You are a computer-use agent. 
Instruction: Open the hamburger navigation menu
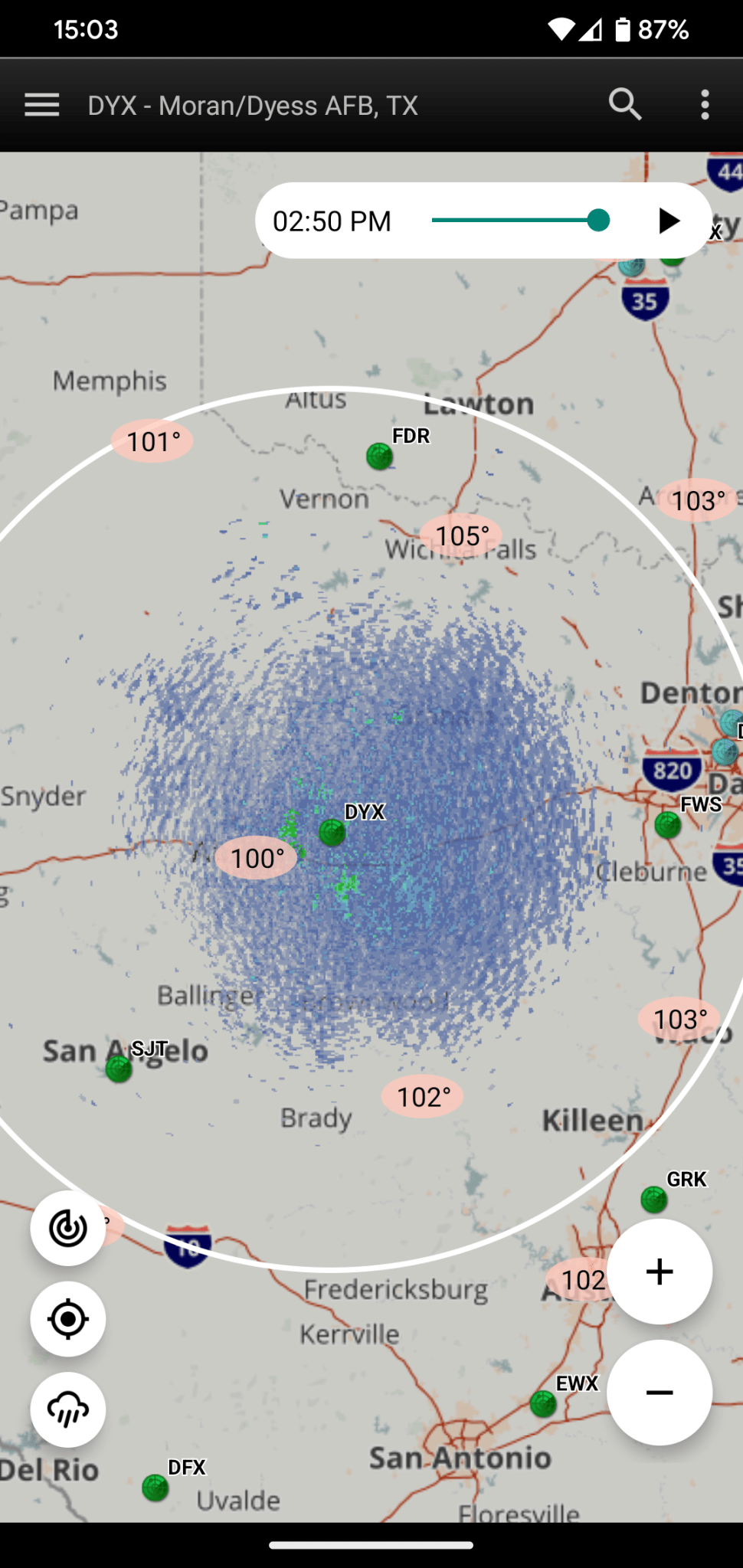42,105
